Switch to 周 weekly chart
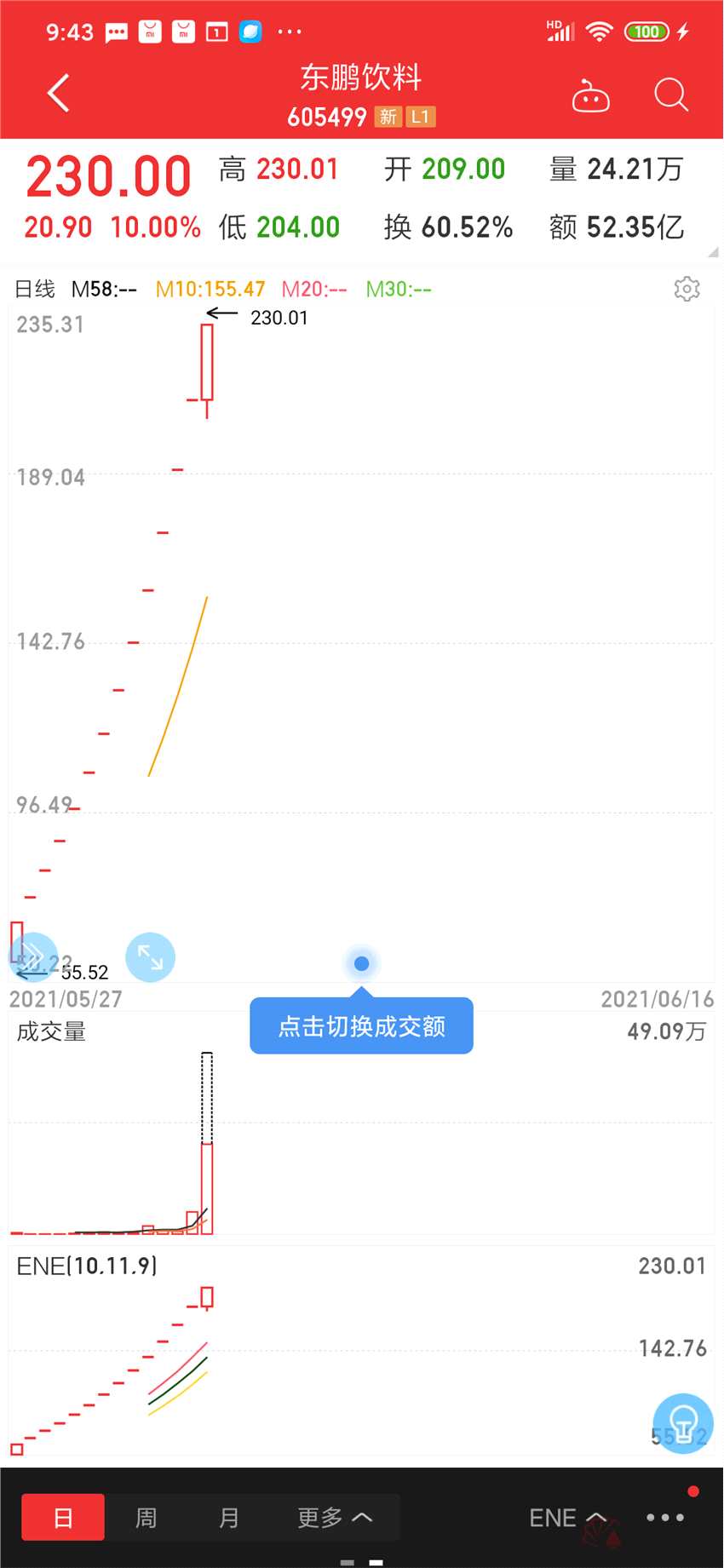The height and width of the screenshot is (1568, 724). point(146,1517)
